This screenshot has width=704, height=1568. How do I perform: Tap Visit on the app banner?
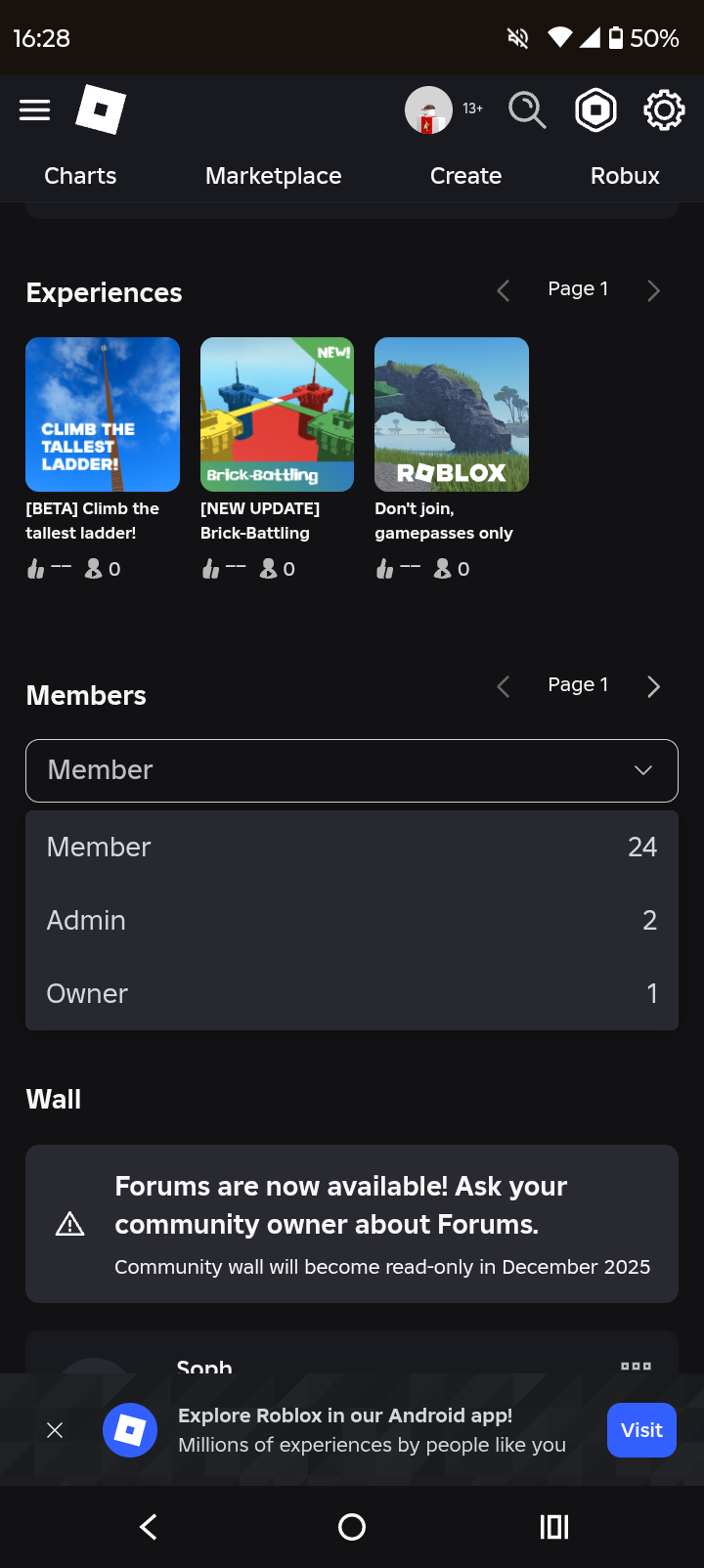(641, 1430)
